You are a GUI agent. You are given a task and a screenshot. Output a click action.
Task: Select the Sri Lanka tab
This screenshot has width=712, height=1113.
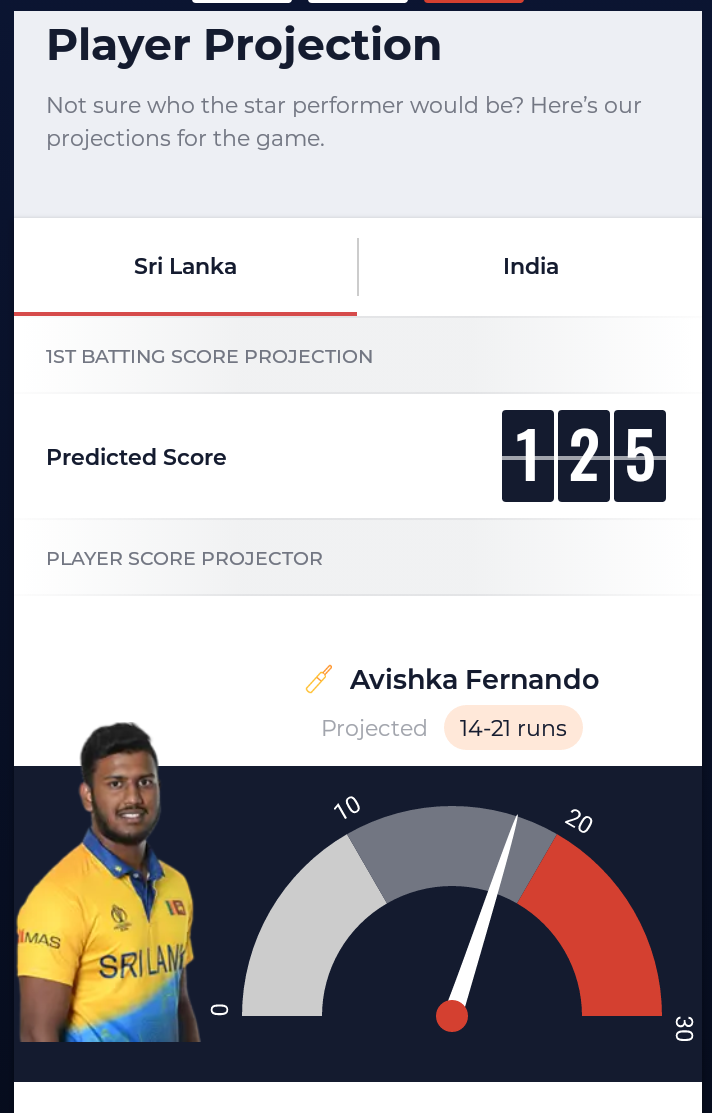185,267
